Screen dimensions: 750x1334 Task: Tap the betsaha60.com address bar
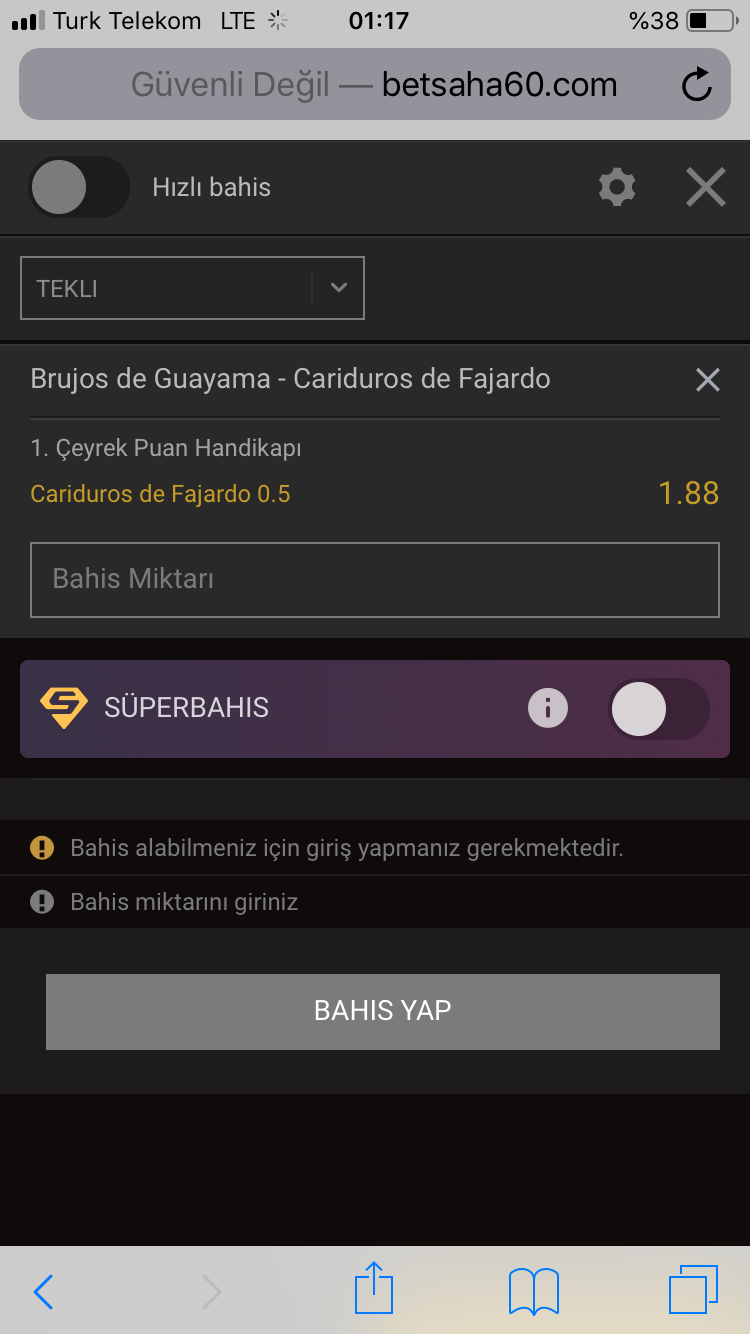tap(374, 85)
